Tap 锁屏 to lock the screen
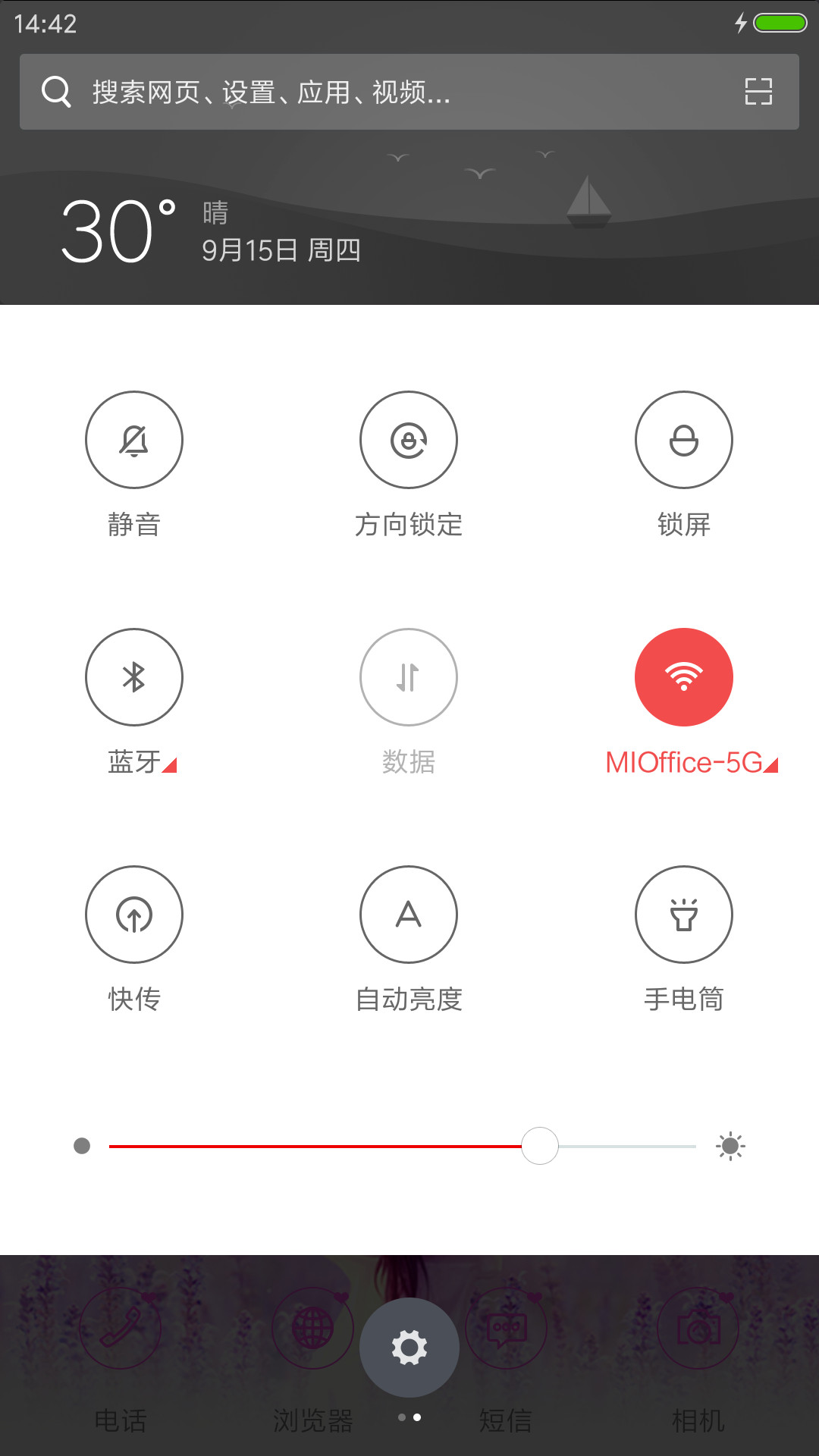 pyautogui.click(x=684, y=440)
